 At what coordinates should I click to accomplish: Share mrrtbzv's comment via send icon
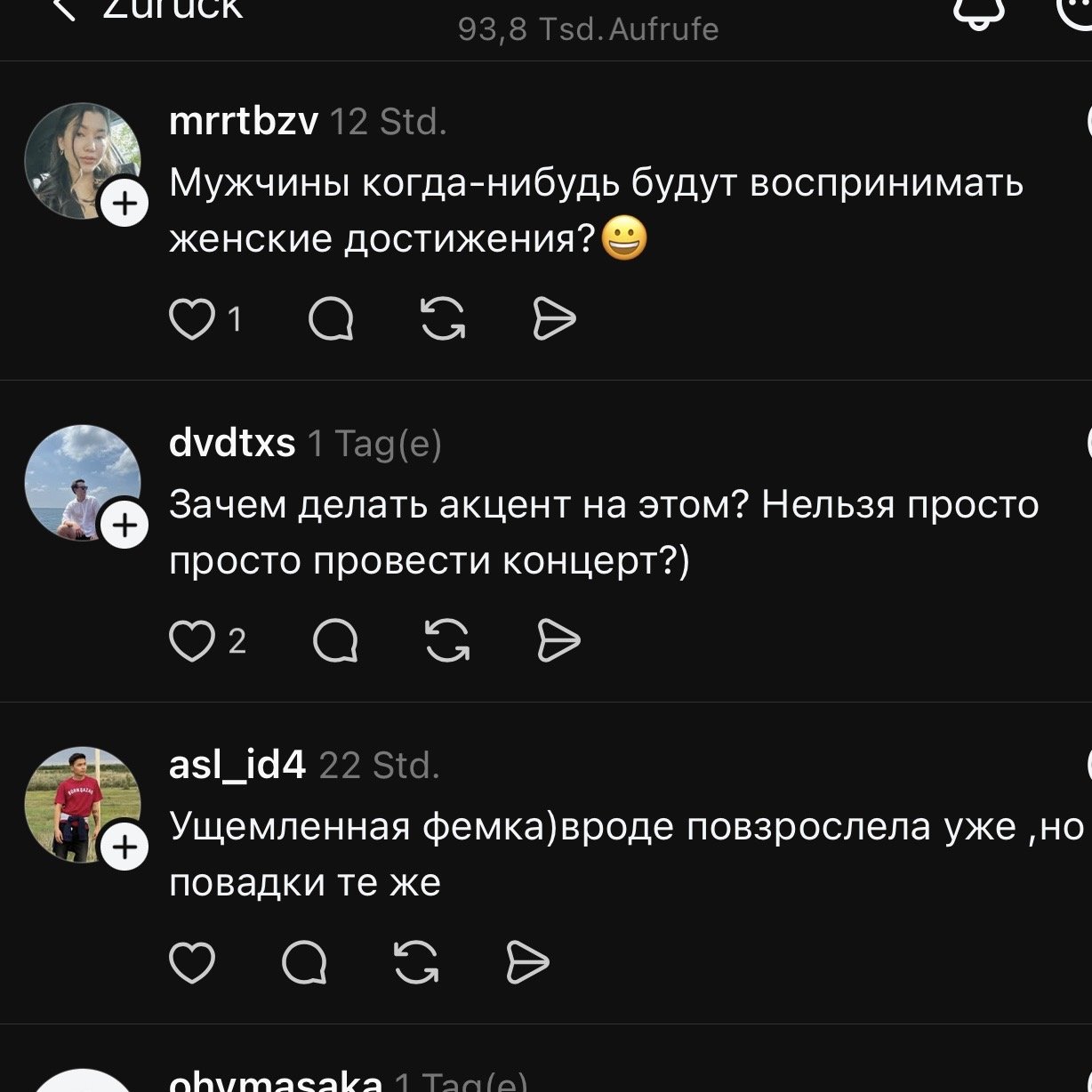pos(554,319)
